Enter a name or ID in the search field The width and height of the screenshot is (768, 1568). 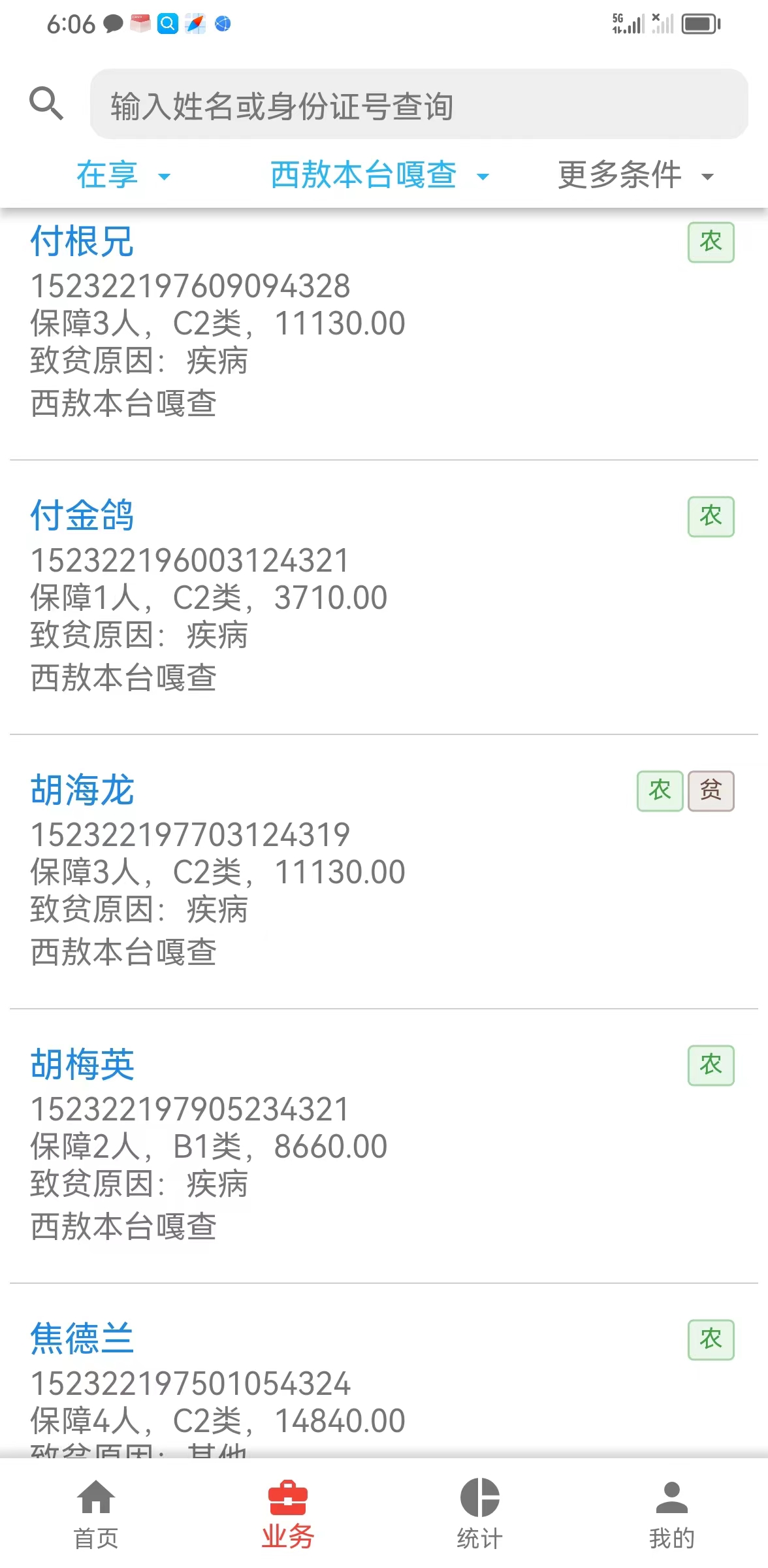pyautogui.click(x=419, y=105)
